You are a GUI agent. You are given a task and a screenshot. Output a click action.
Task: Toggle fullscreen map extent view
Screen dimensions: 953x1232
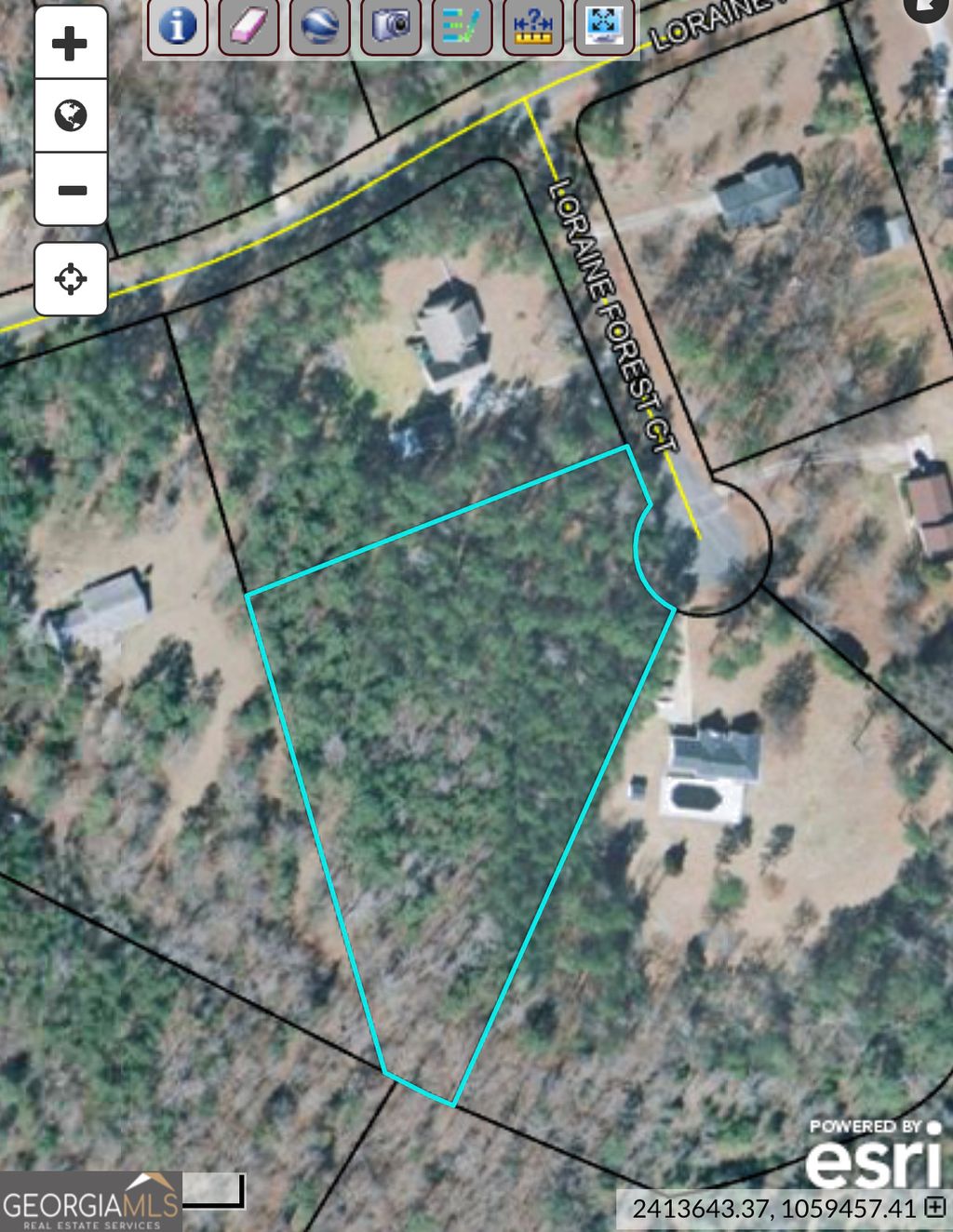(603, 27)
